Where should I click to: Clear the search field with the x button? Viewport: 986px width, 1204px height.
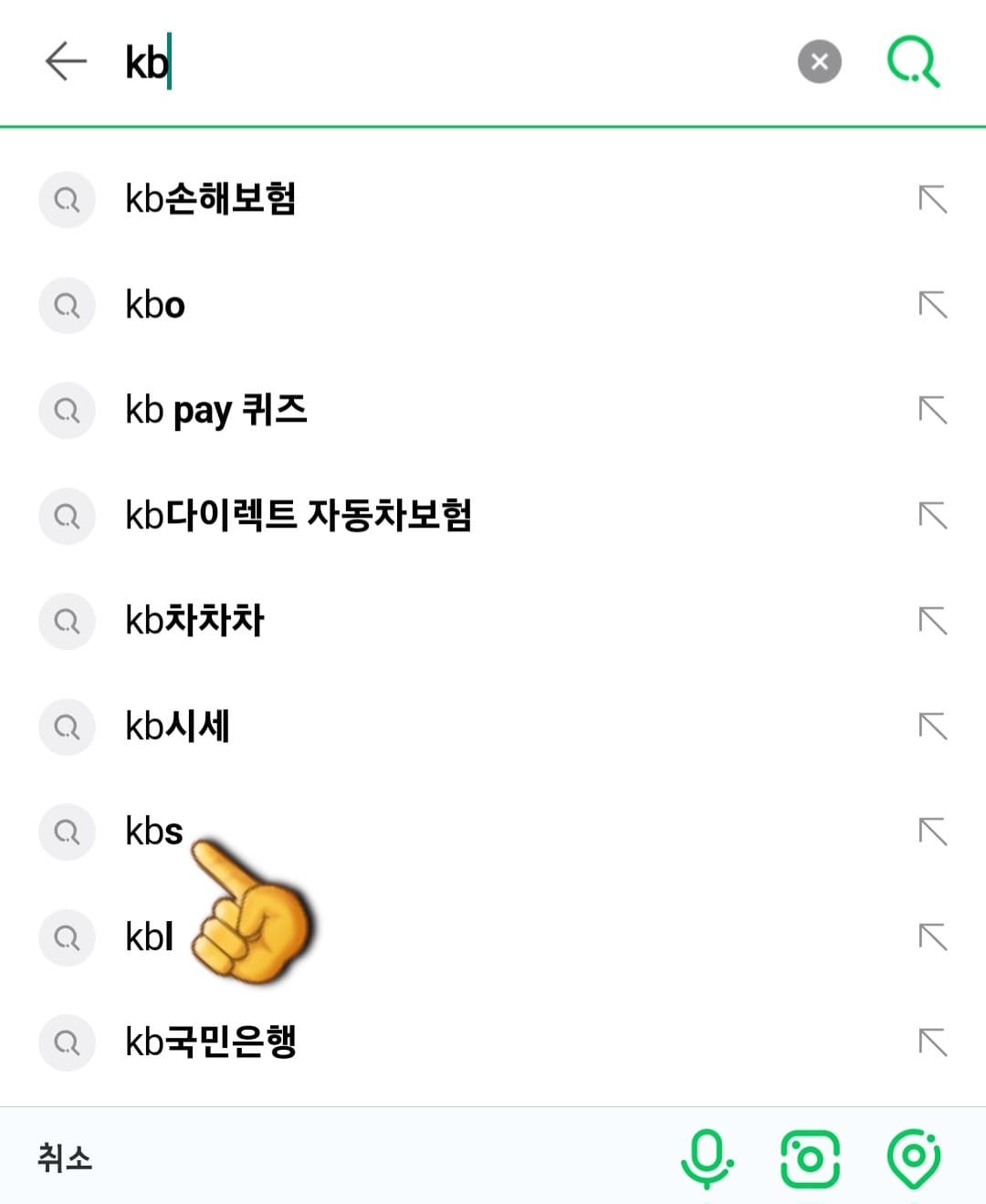pyautogui.click(x=819, y=62)
